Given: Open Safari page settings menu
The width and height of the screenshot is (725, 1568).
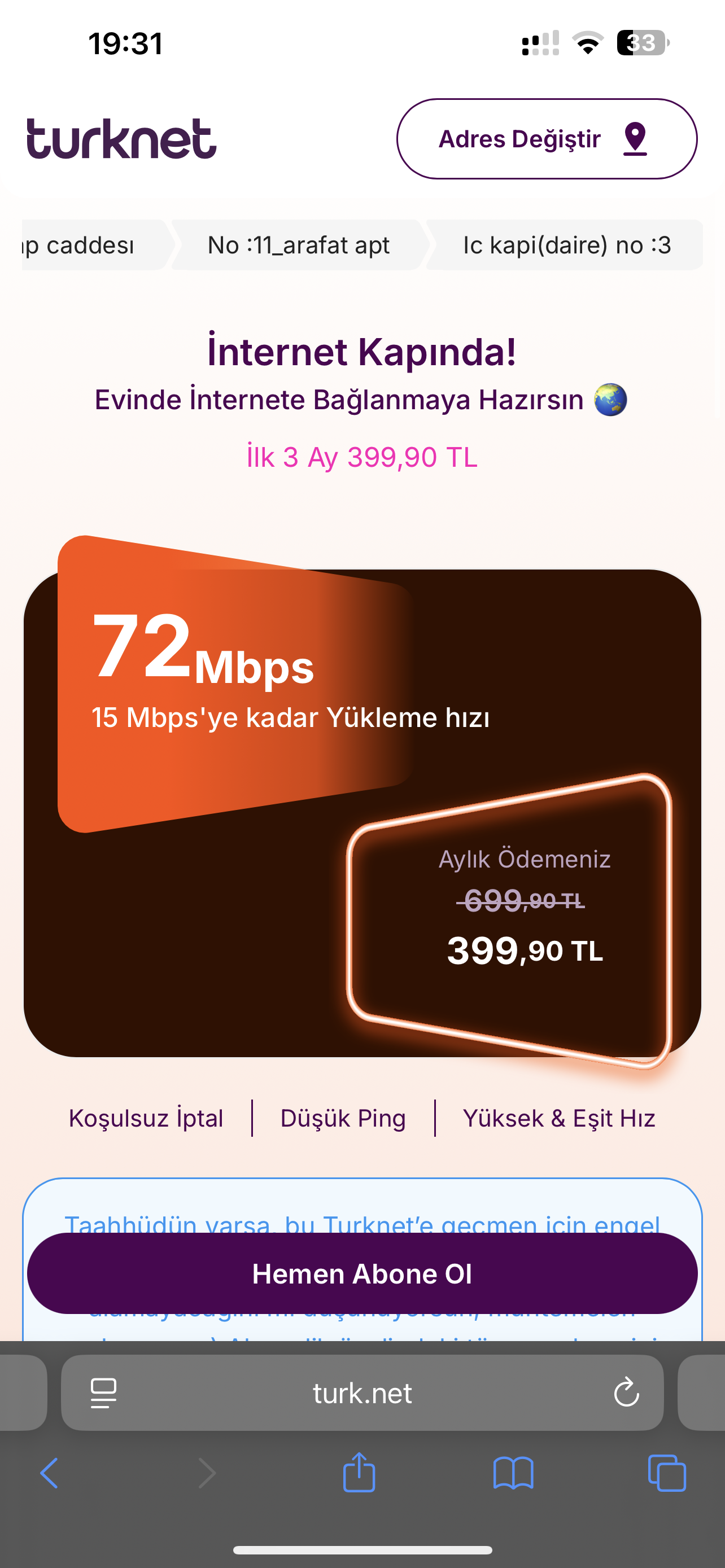Looking at the screenshot, I should pyautogui.click(x=103, y=1392).
